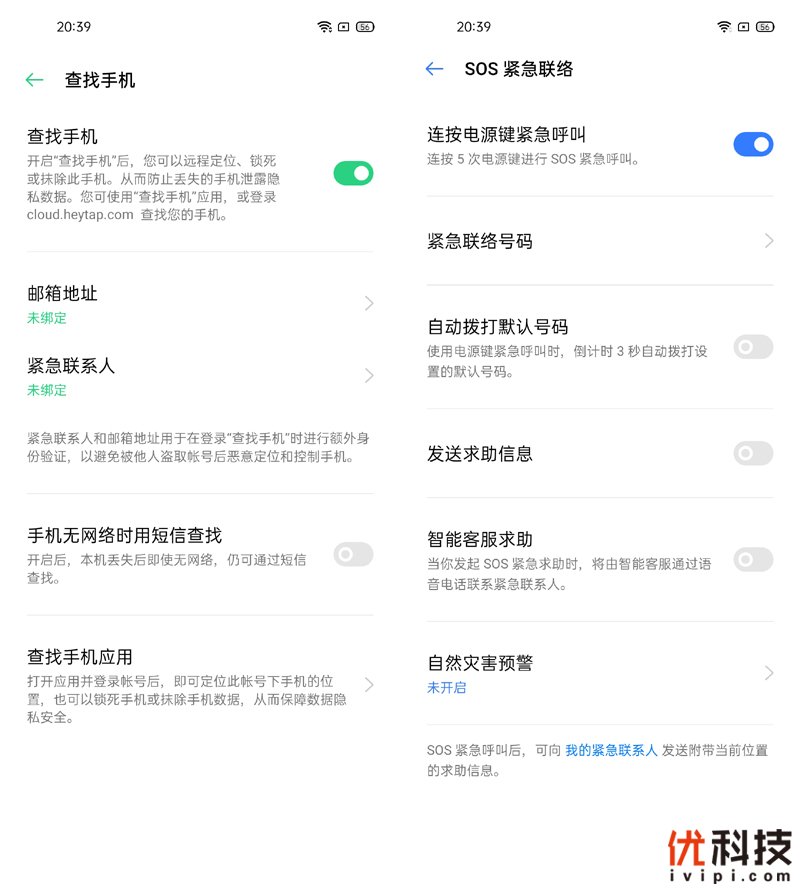Tap the 我的紧急联系人 link
The width and height of the screenshot is (800, 889).
[611, 750]
